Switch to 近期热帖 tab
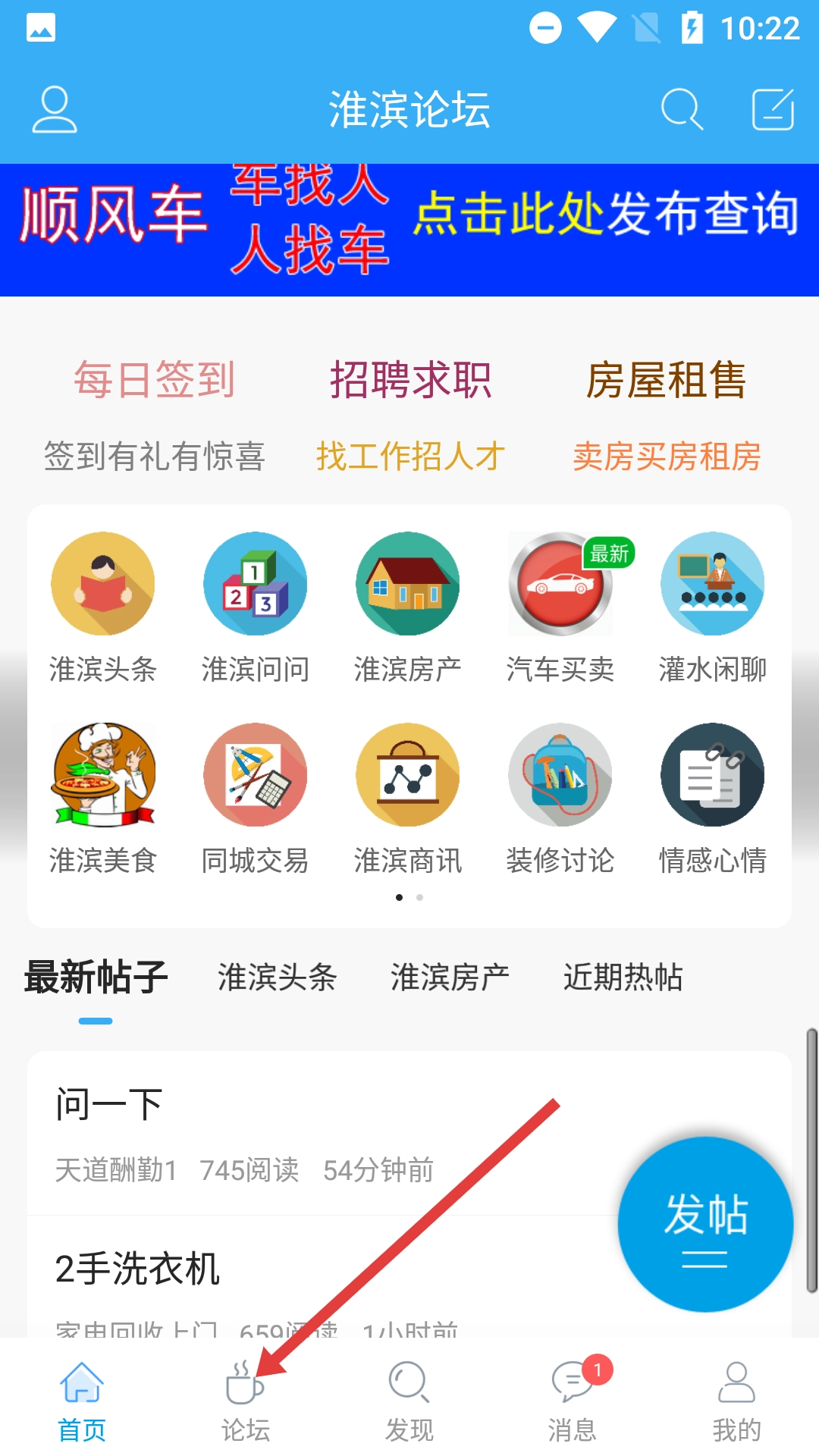 [623, 977]
